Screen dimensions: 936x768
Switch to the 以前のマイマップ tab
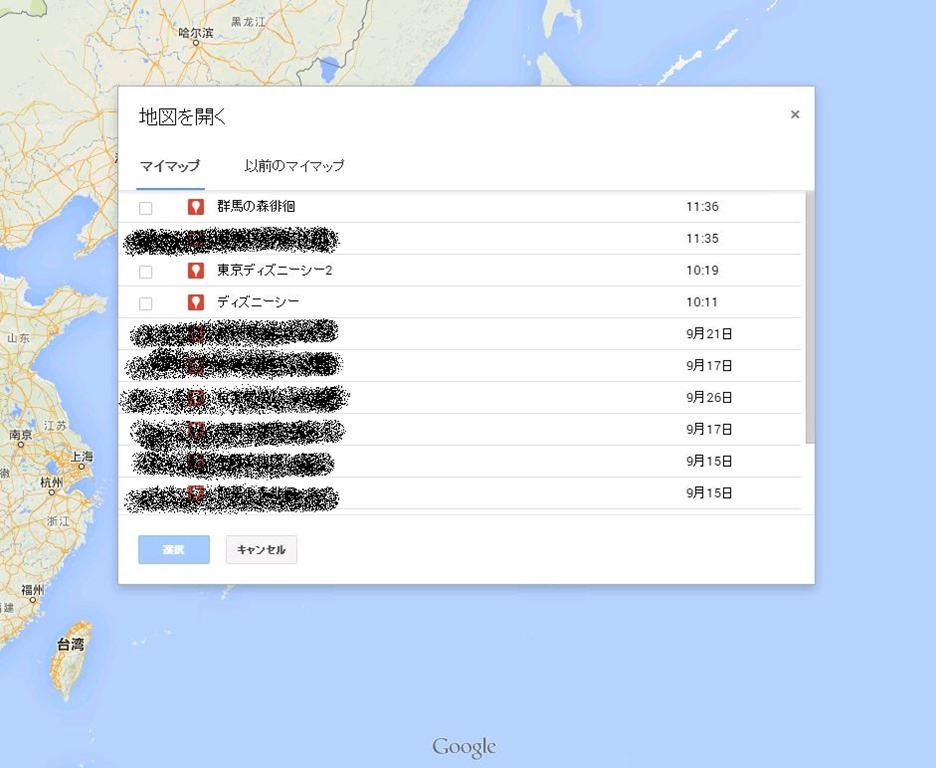(x=294, y=166)
